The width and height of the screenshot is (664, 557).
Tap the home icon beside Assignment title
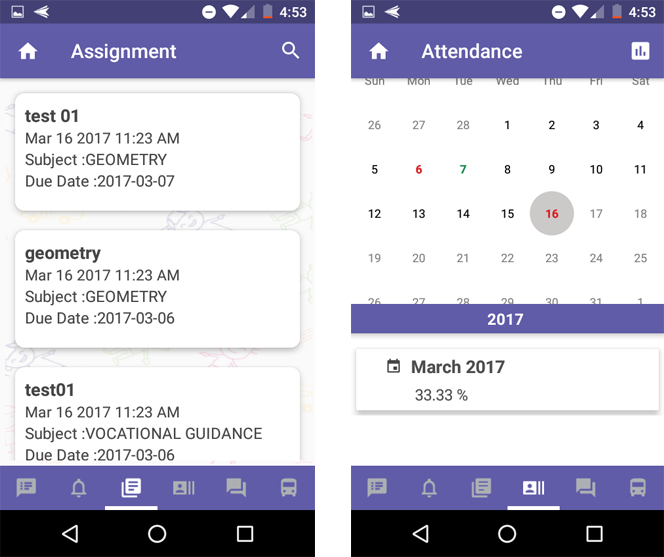(28, 51)
